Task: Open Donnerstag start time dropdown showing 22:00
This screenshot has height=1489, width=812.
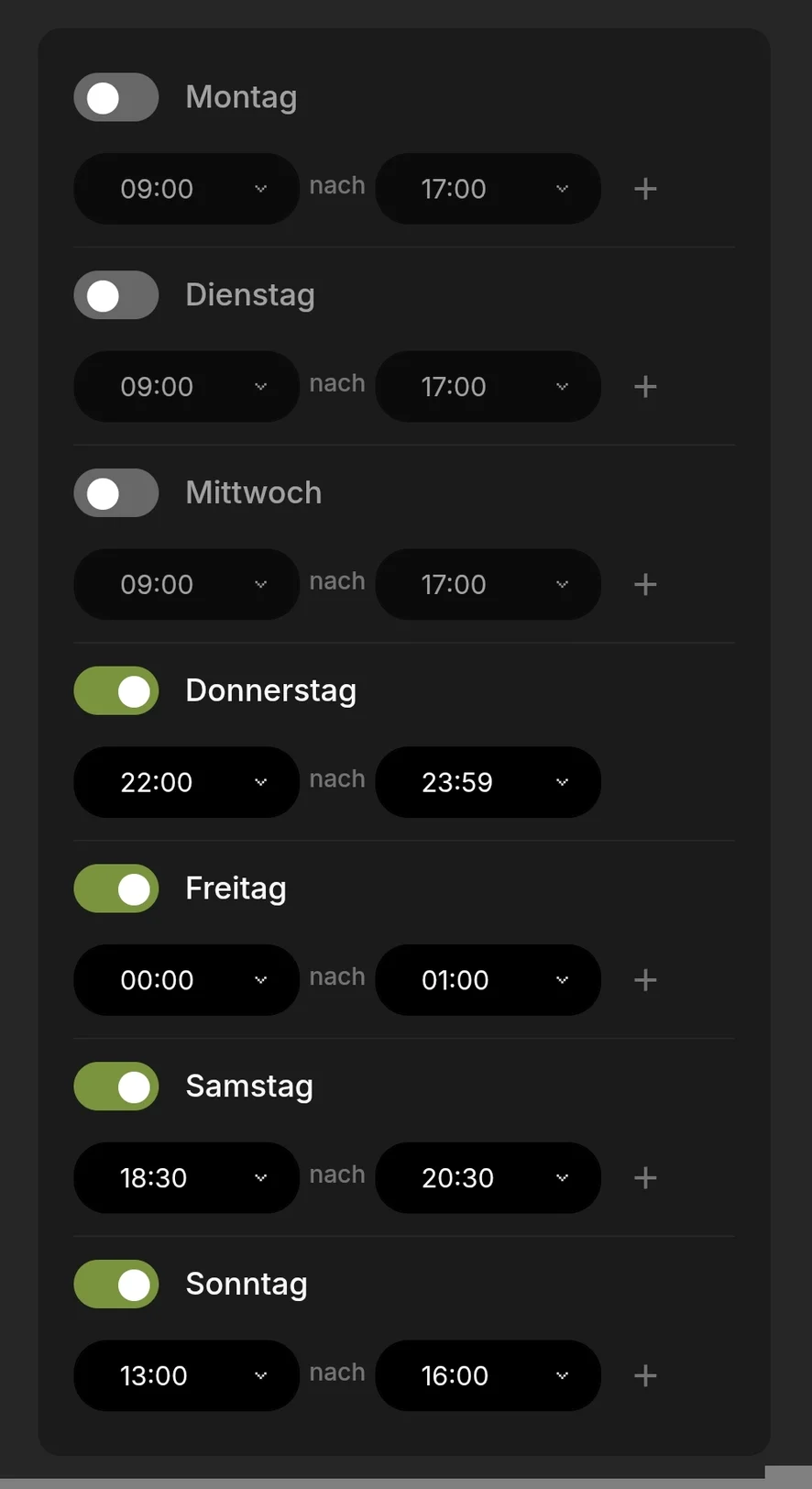Action: tap(186, 782)
